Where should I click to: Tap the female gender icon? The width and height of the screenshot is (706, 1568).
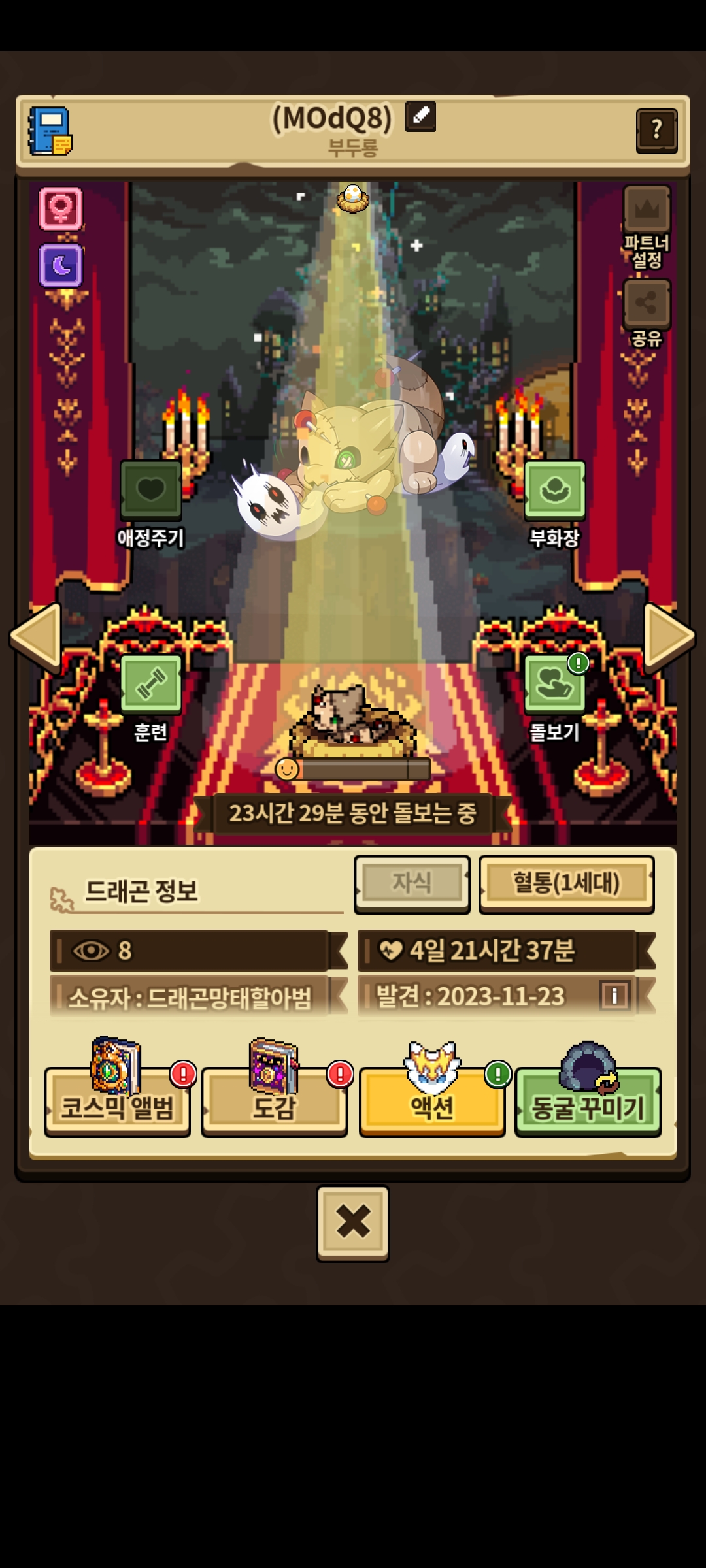[x=61, y=208]
